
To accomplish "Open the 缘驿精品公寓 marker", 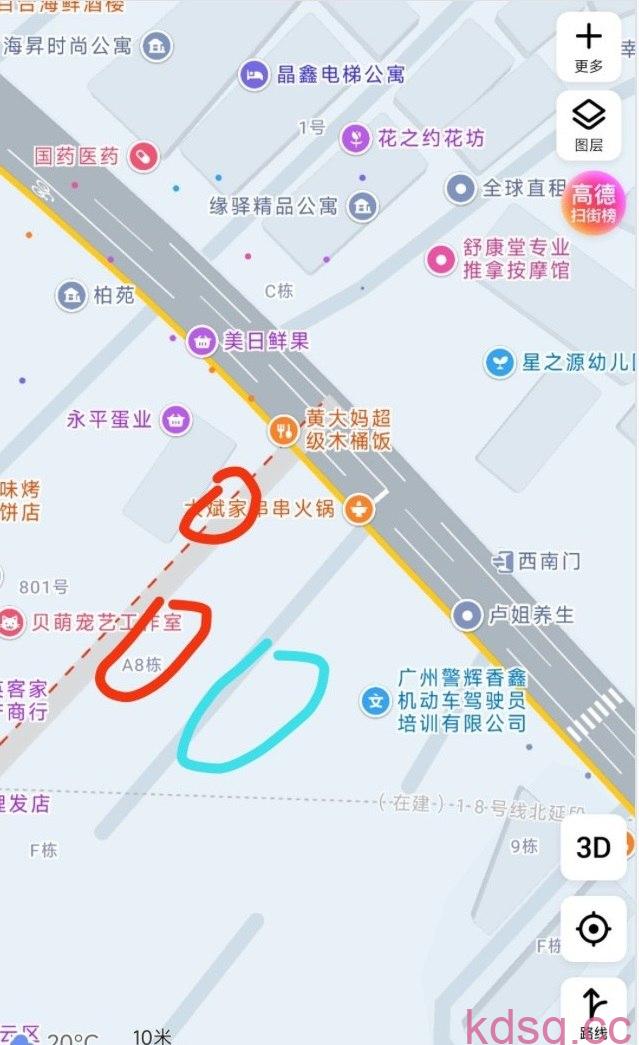I will pos(361,207).
